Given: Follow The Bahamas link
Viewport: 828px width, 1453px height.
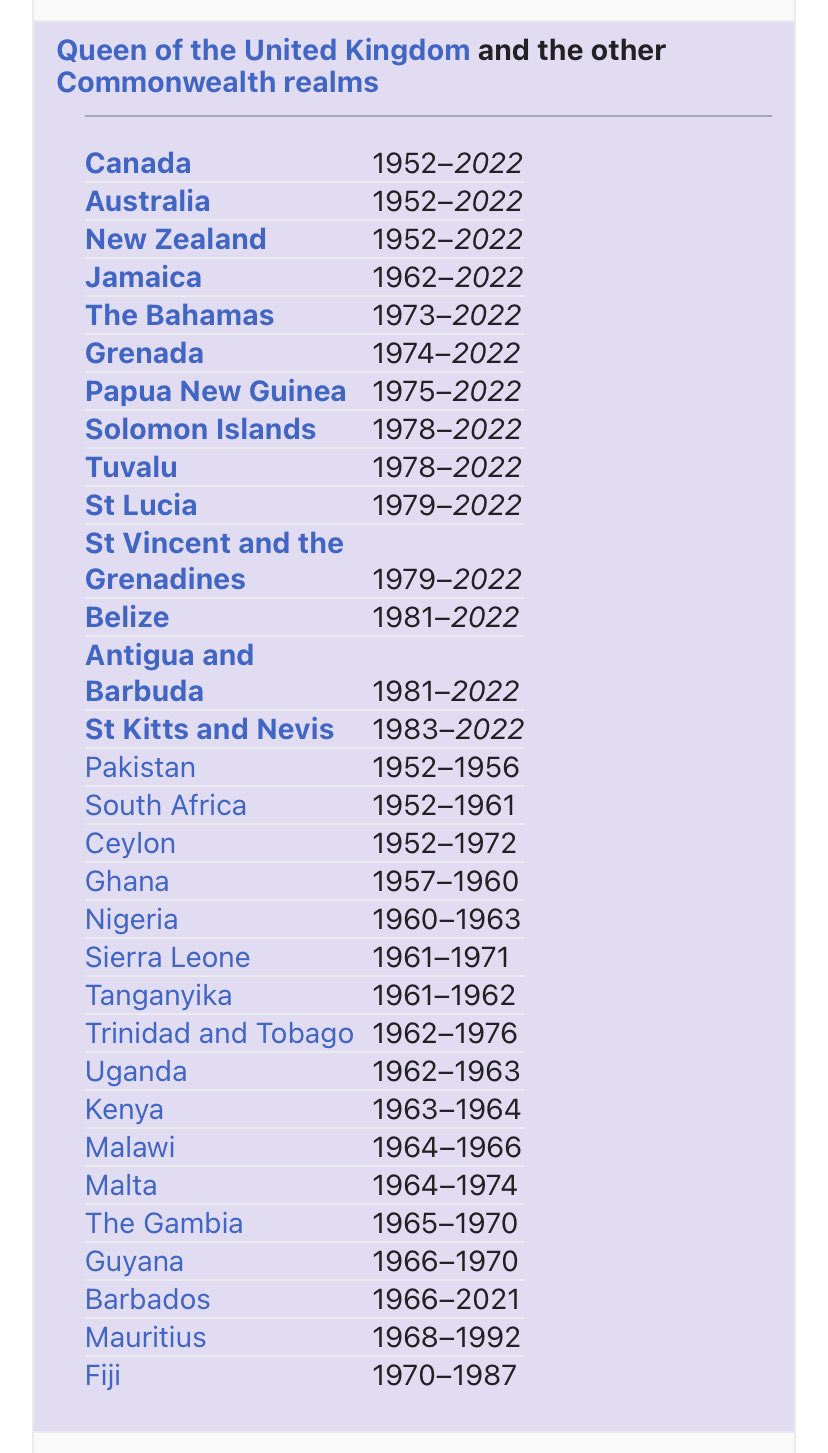Looking at the screenshot, I should pyautogui.click(x=179, y=315).
